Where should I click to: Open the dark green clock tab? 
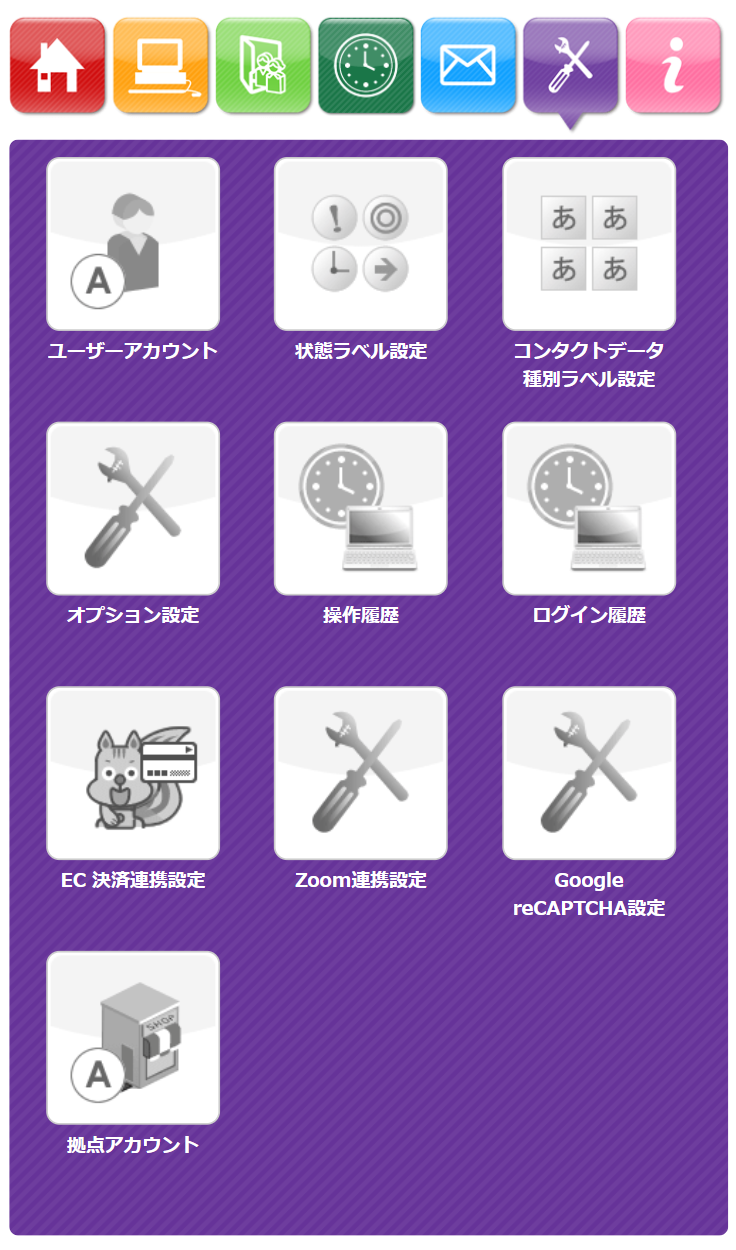[x=365, y=65]
